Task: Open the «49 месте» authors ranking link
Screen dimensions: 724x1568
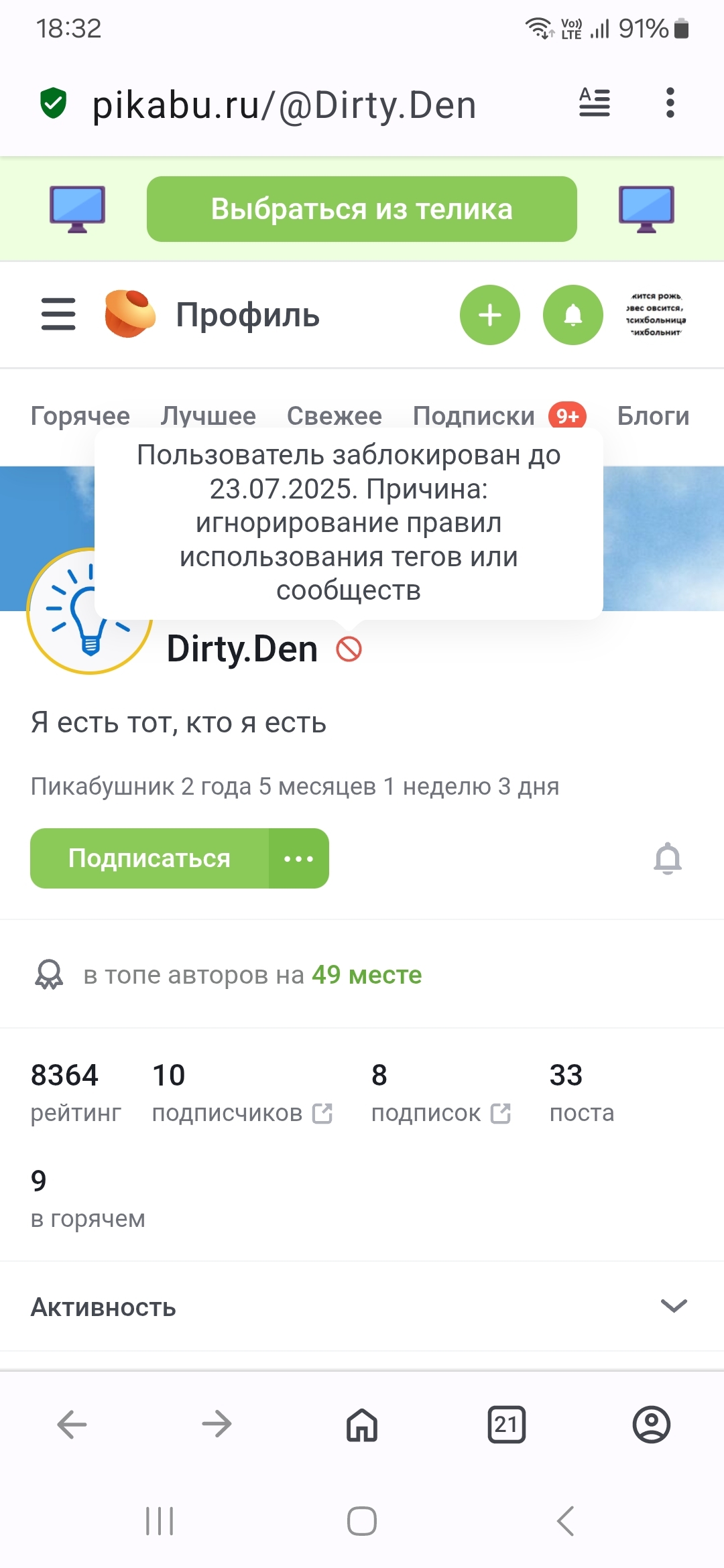Action: pyautogui.click(x=367, y=975)
